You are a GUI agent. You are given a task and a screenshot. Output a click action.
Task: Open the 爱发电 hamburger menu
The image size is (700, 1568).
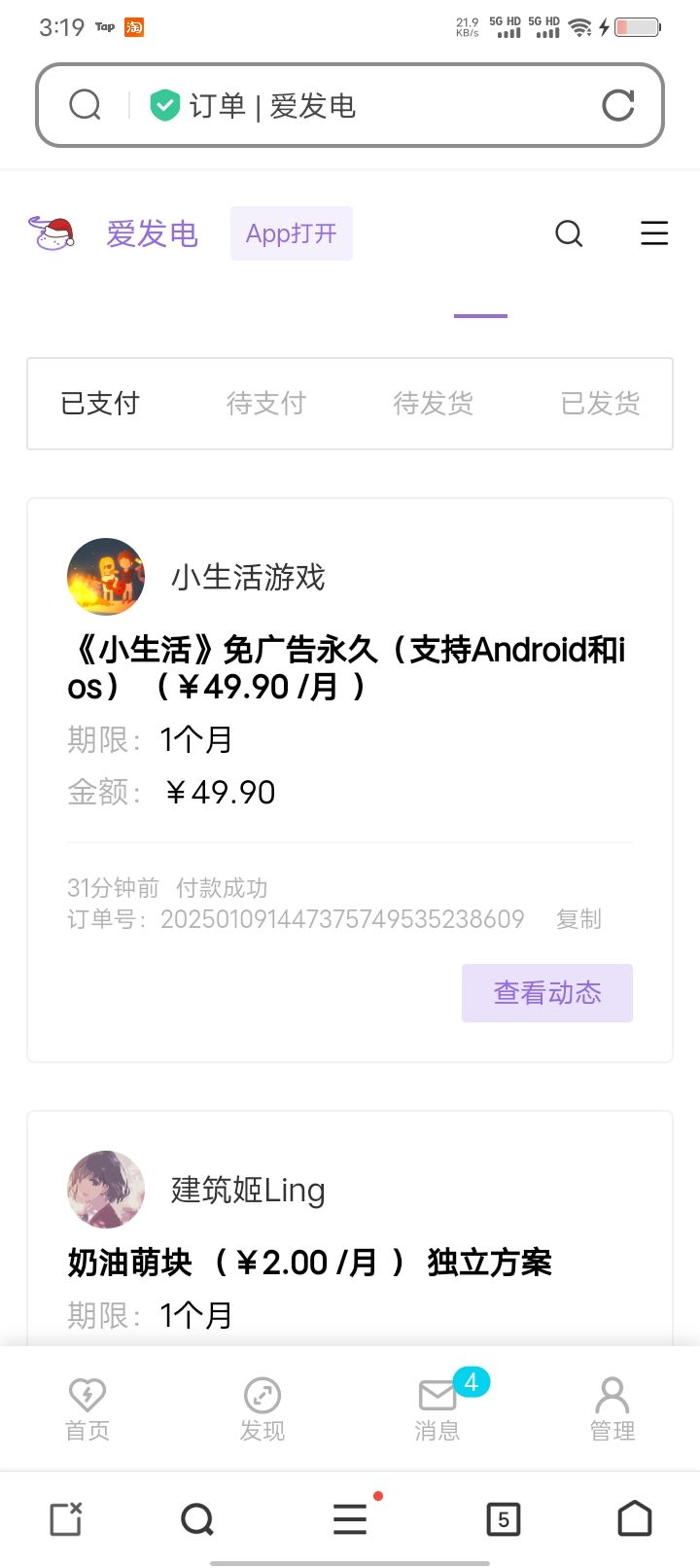click(654, 233)
